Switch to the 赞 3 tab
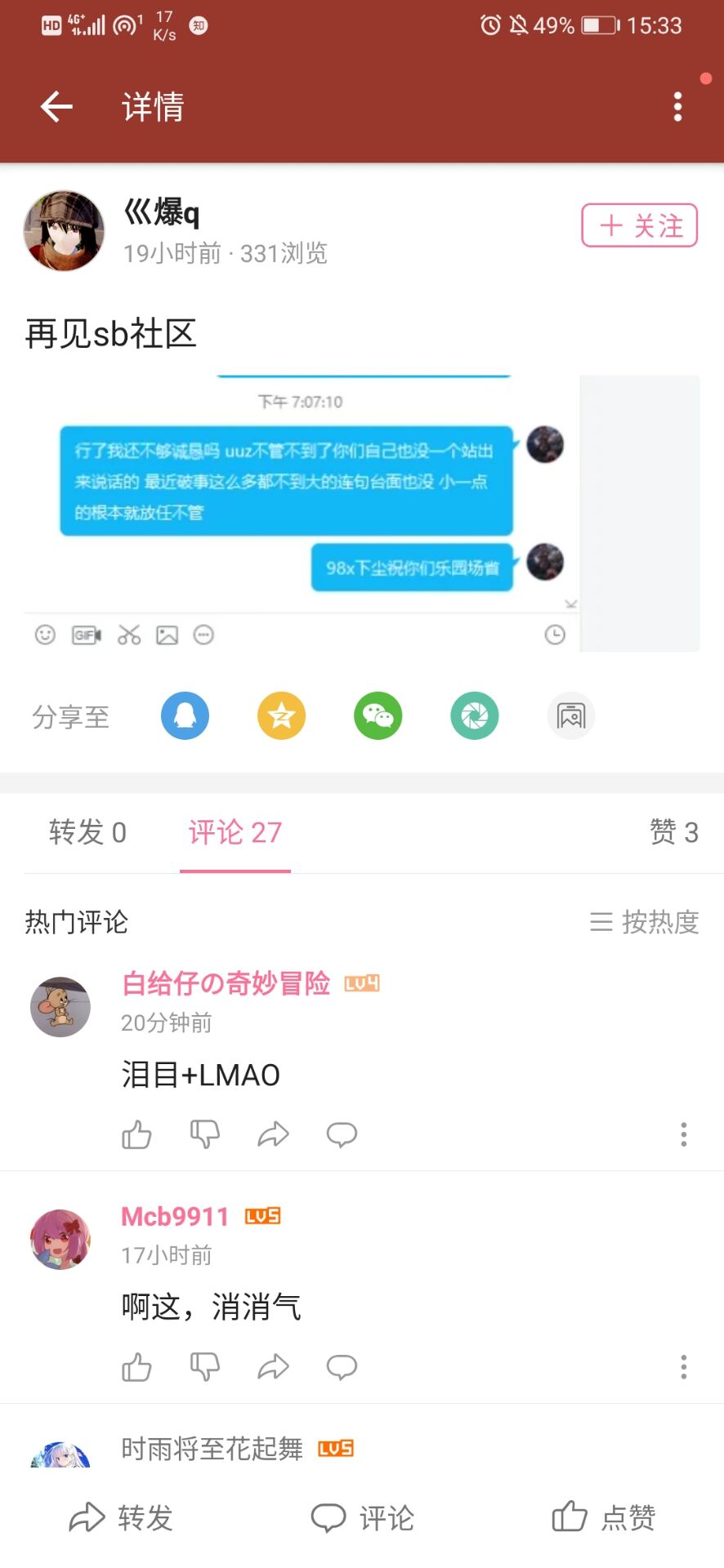 click(x=673, y=831)
